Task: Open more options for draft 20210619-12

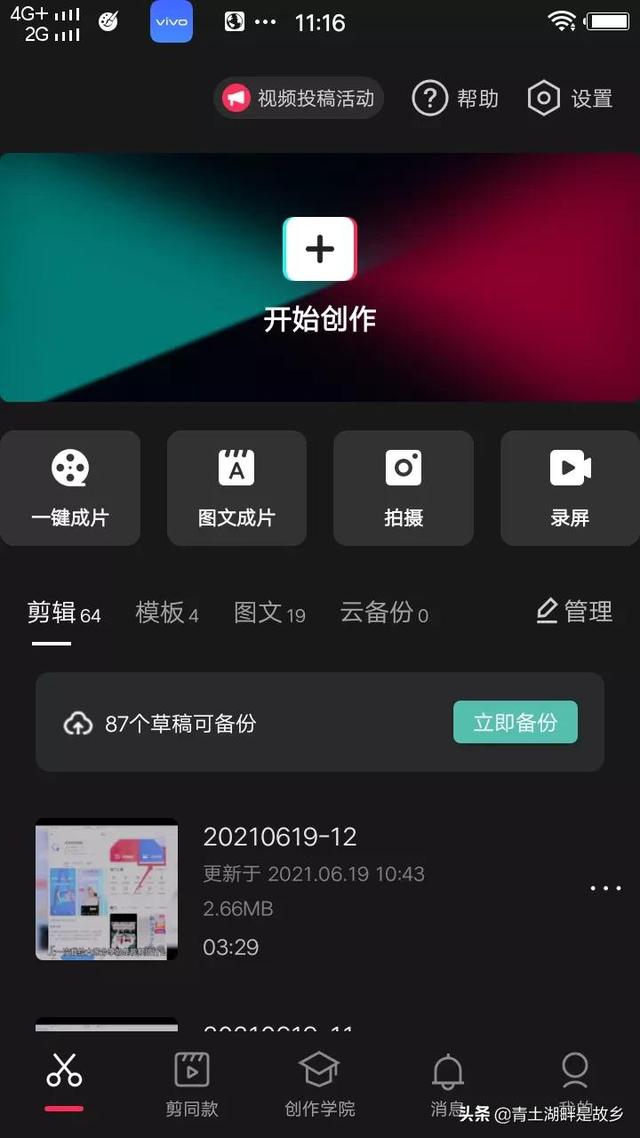Action: [605, 888]
